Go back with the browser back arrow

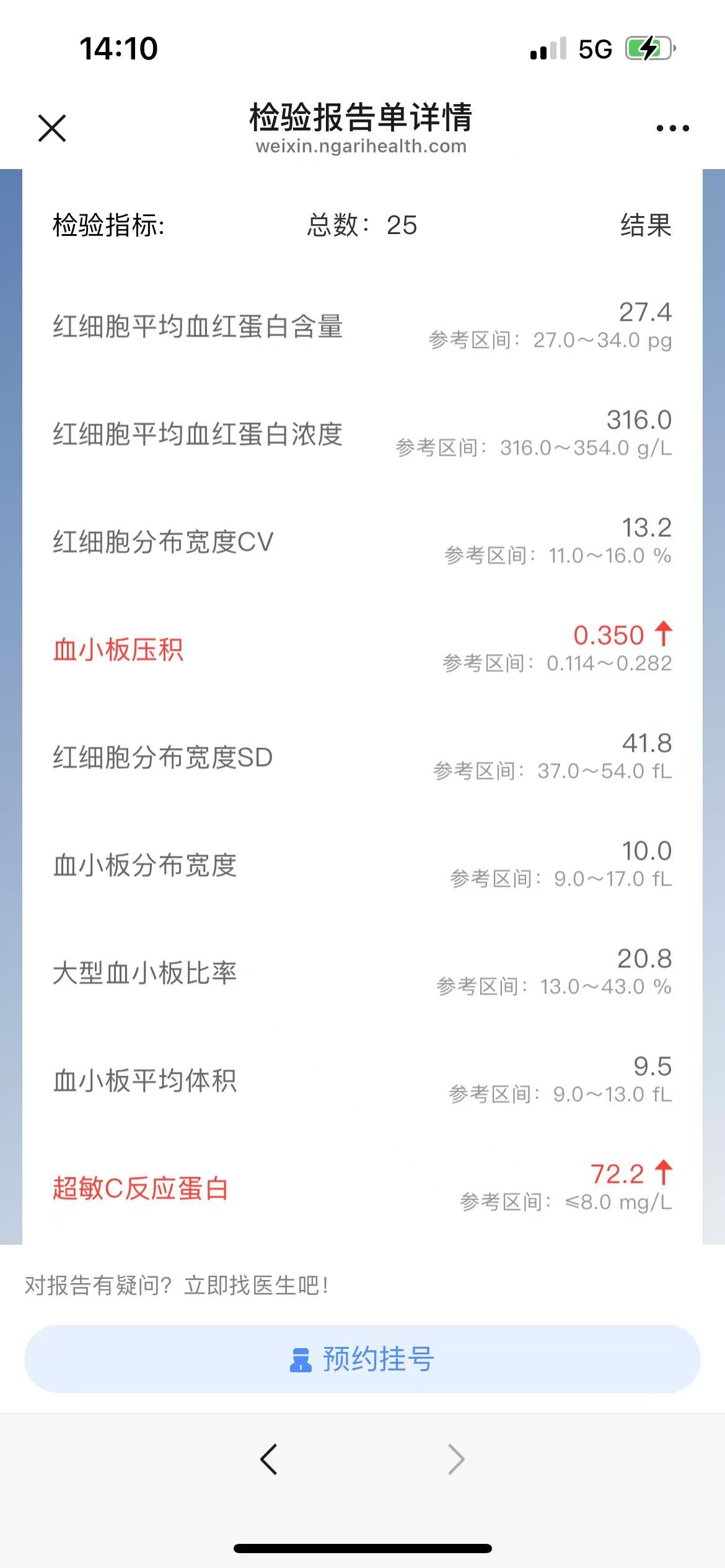pos(269,1460)
